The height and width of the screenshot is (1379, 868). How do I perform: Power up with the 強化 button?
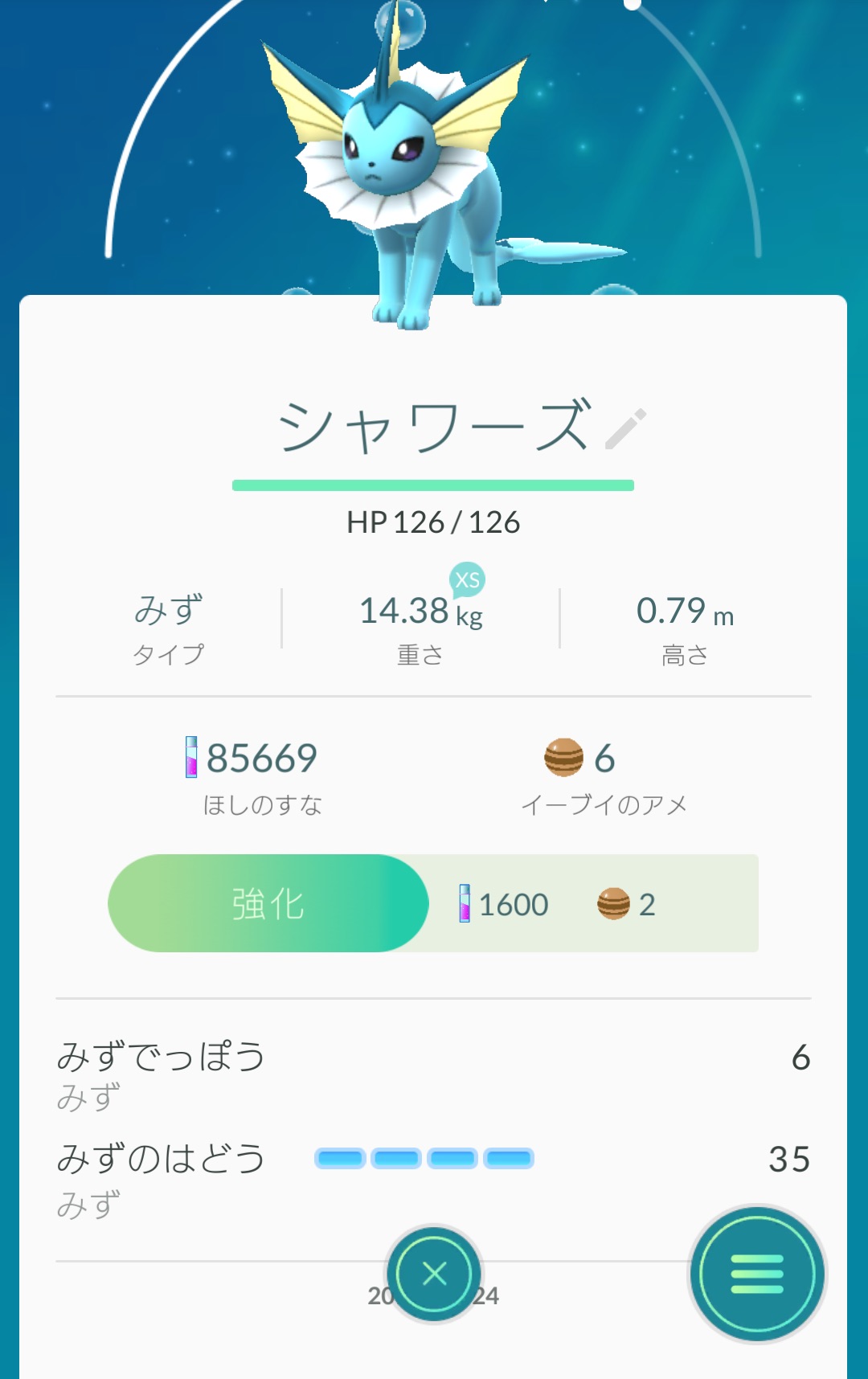[x=268, y=903]
